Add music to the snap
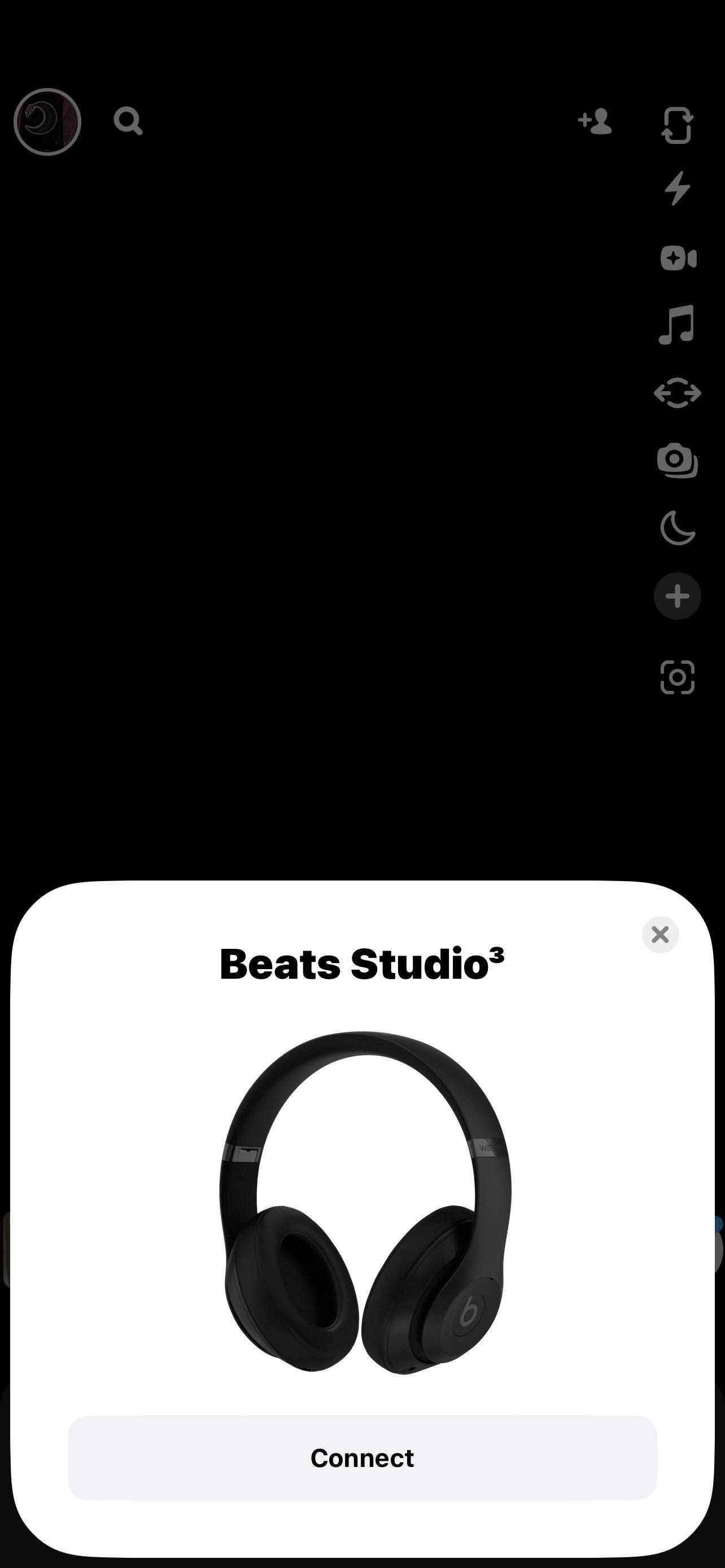Screen dimensions: 725x1568 pos(677,325)
